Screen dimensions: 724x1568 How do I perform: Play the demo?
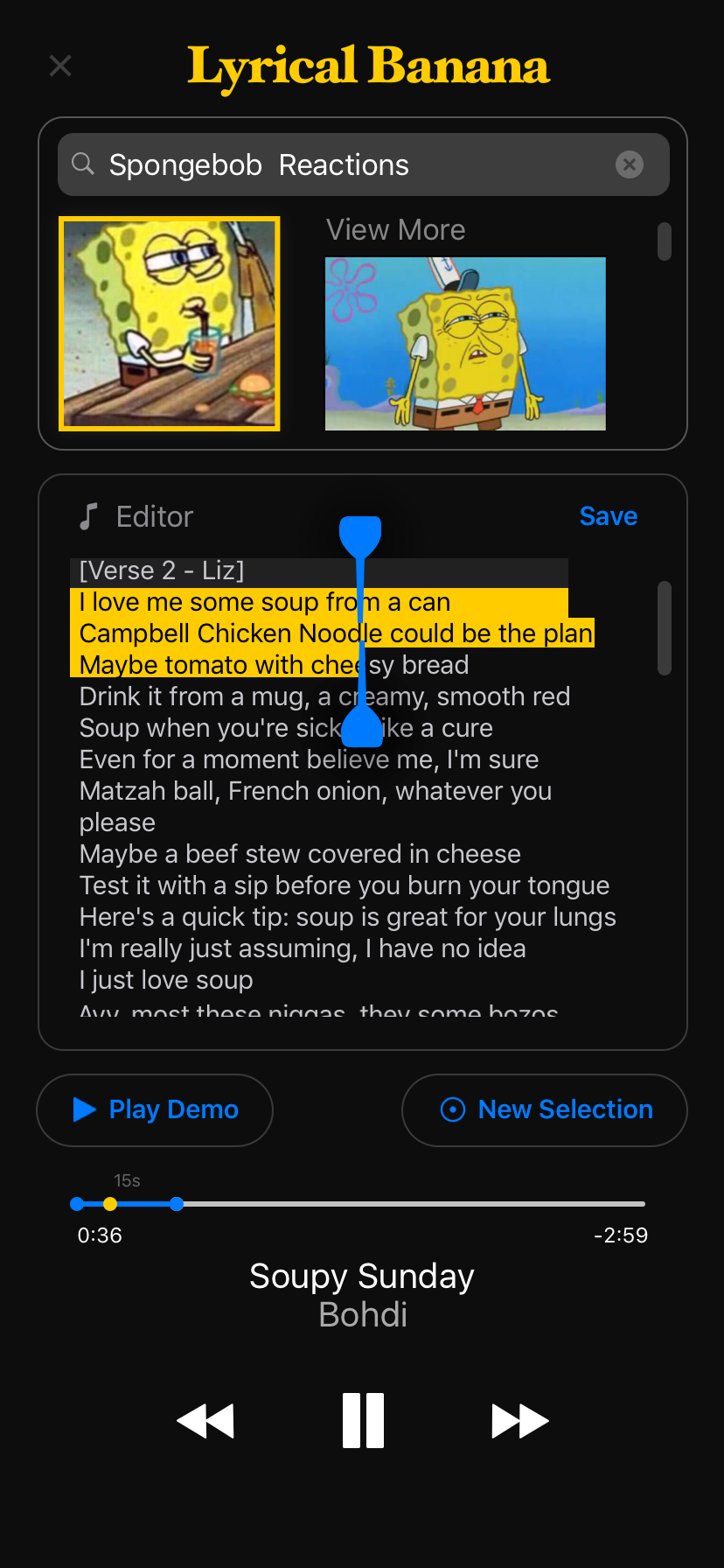(x=155, y=1109)
